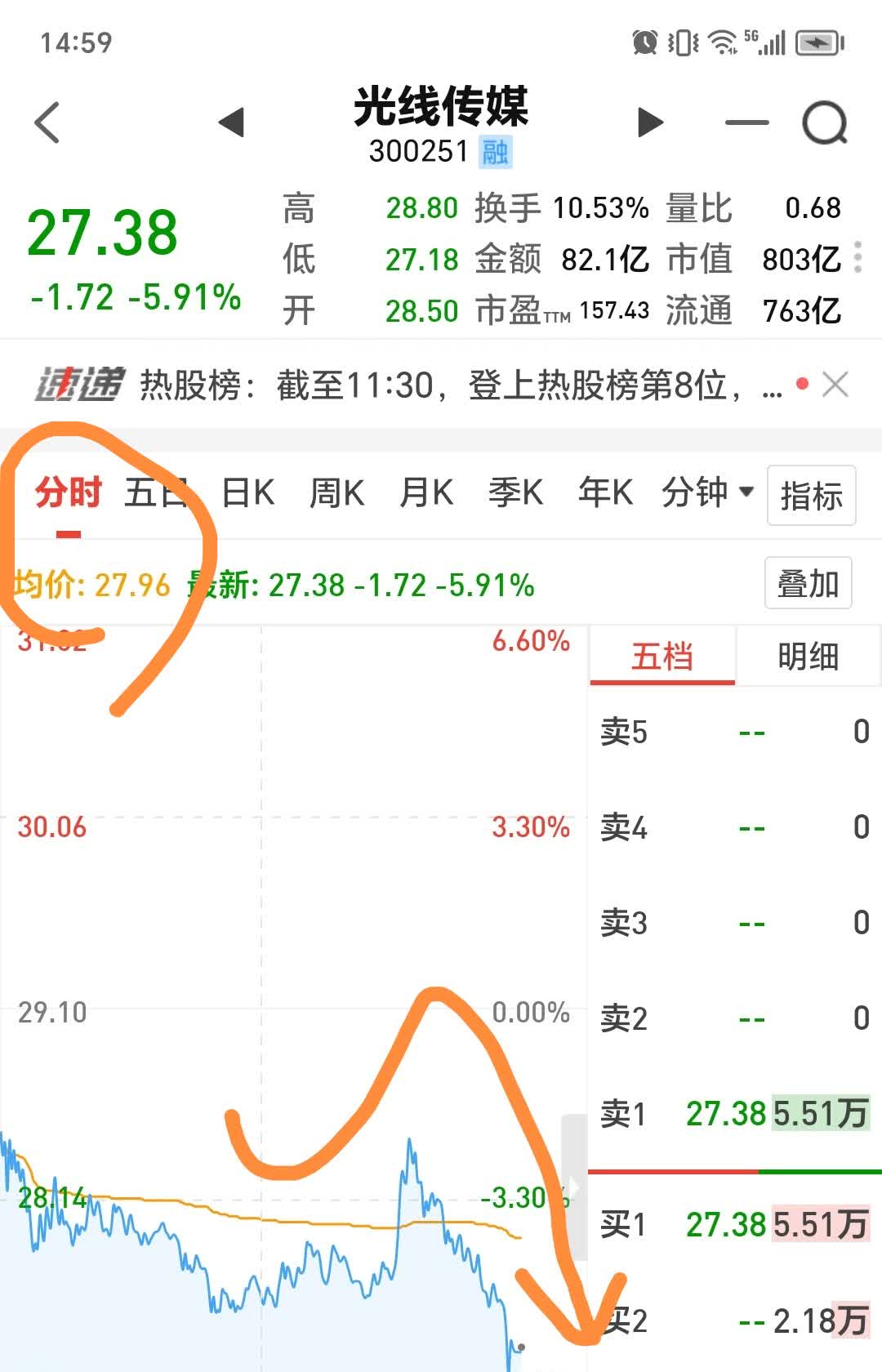Tap the red dot notification on the news banner
Image resolution: width=882 pixels, height=1372 pixels.
tap(801, 384)
